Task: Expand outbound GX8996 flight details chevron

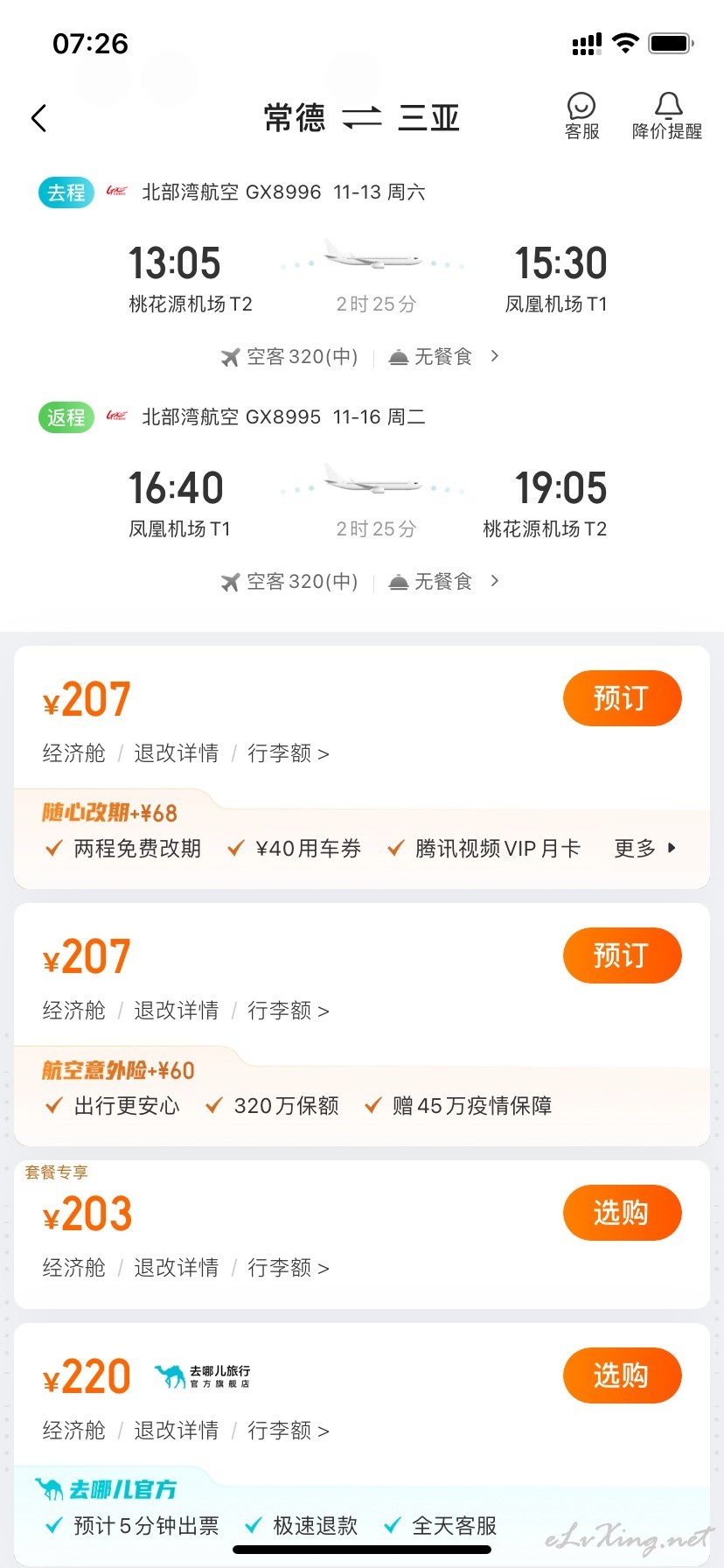Action: [x=495, y=356]
